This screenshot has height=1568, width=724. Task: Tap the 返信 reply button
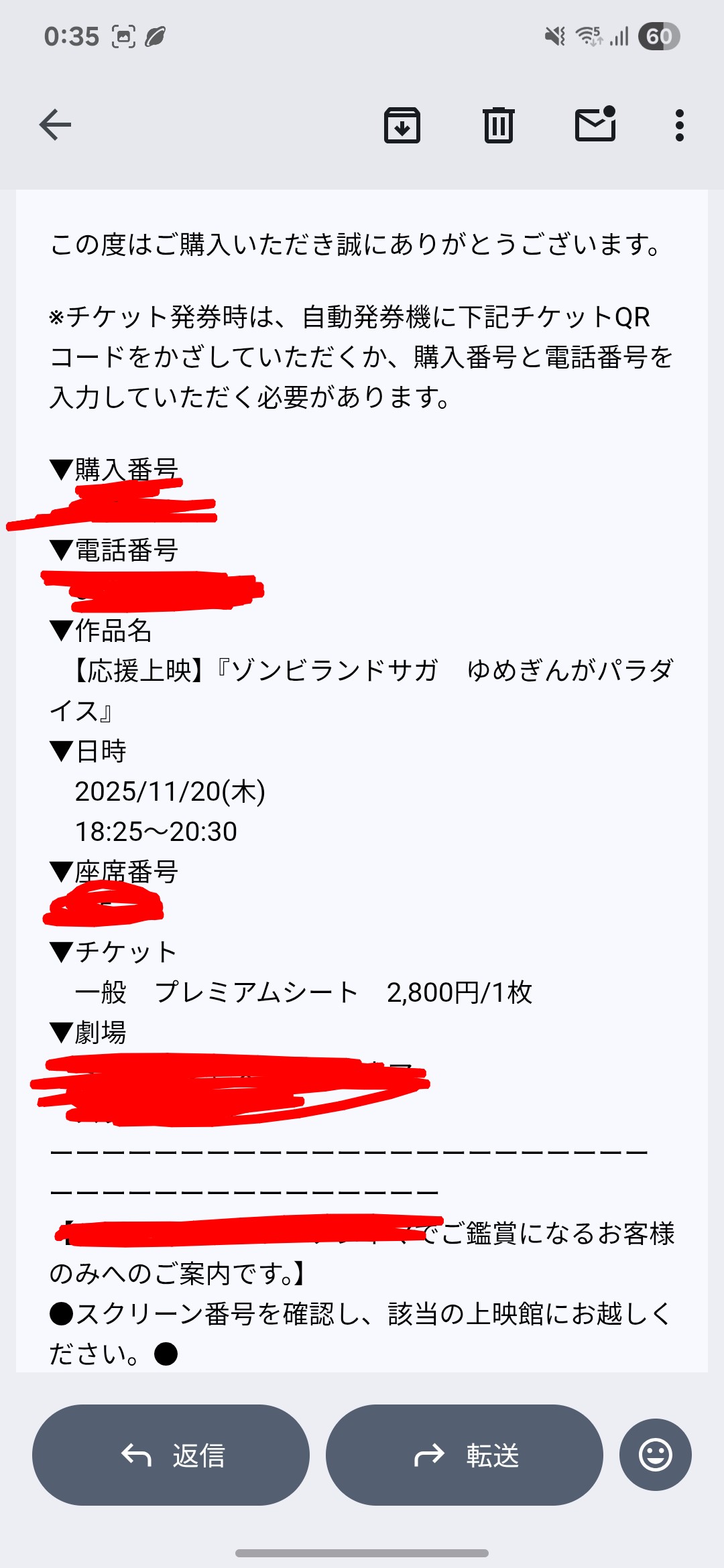[171, 1455]
